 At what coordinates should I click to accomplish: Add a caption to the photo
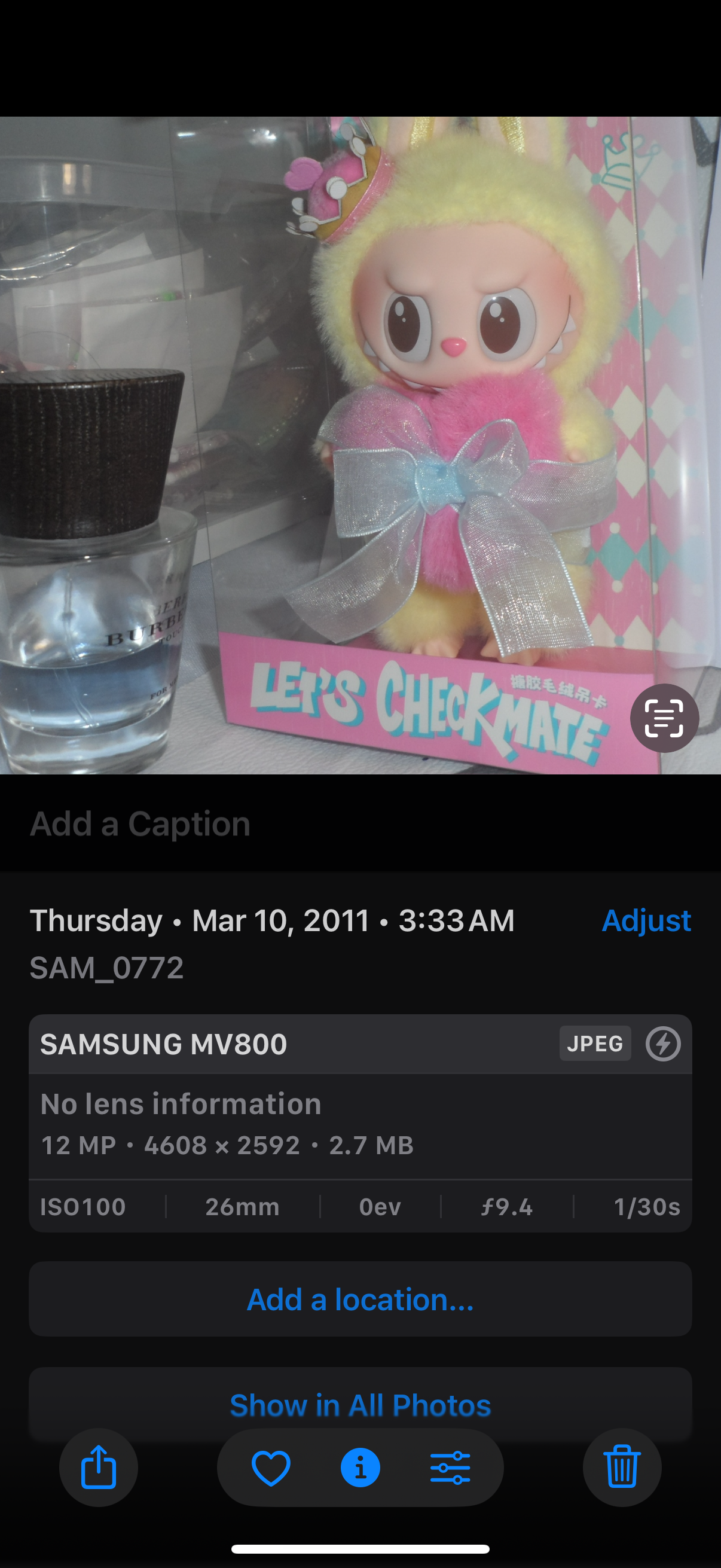tap(140, 823)
